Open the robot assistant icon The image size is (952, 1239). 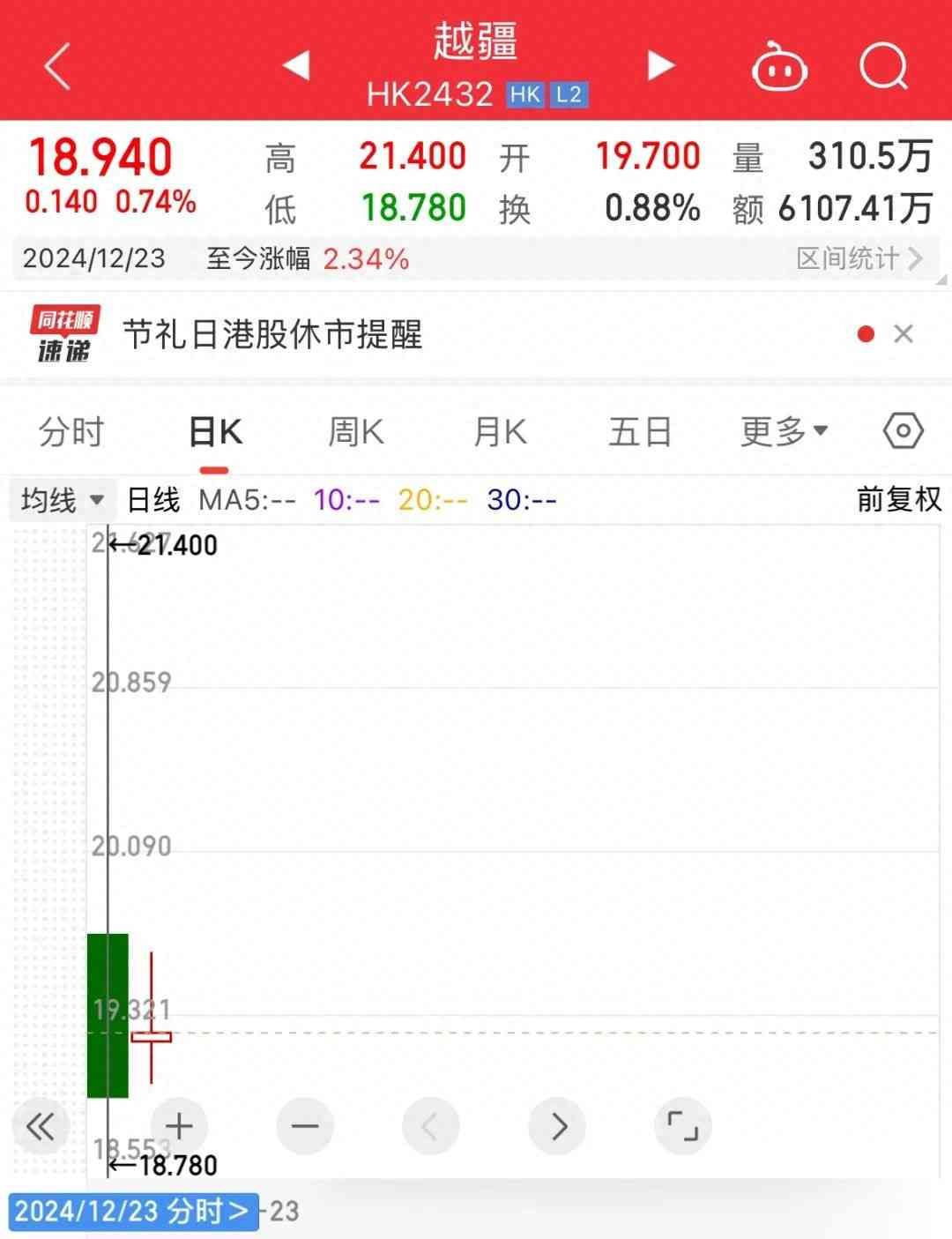point(778,67)
